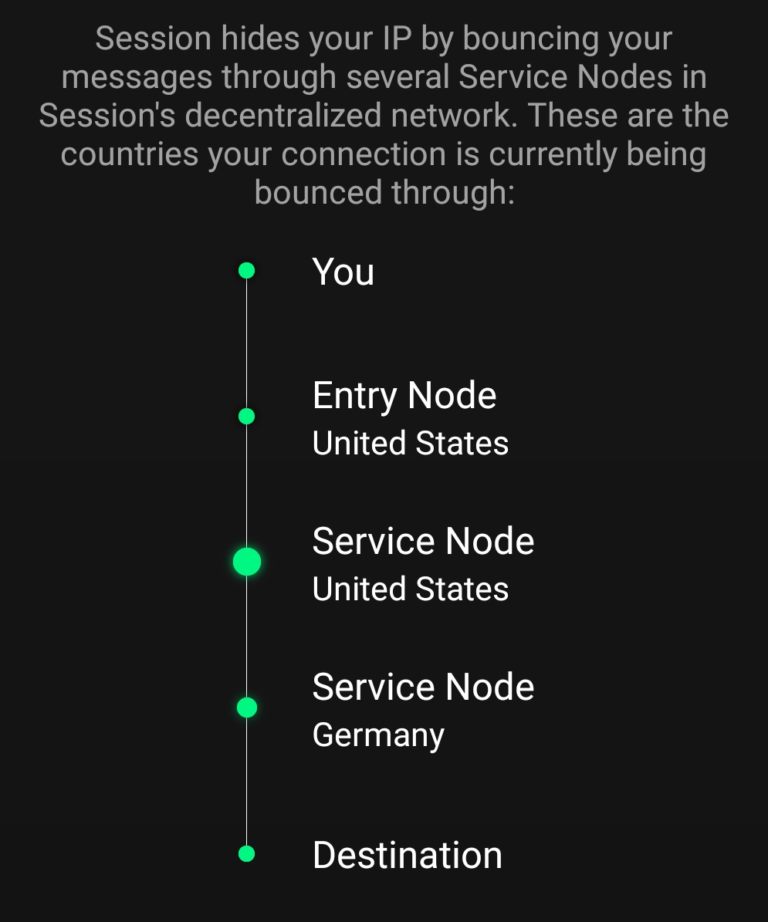Select the United States label under Service Node
768x922 pixels.
(x=409, y=588)
